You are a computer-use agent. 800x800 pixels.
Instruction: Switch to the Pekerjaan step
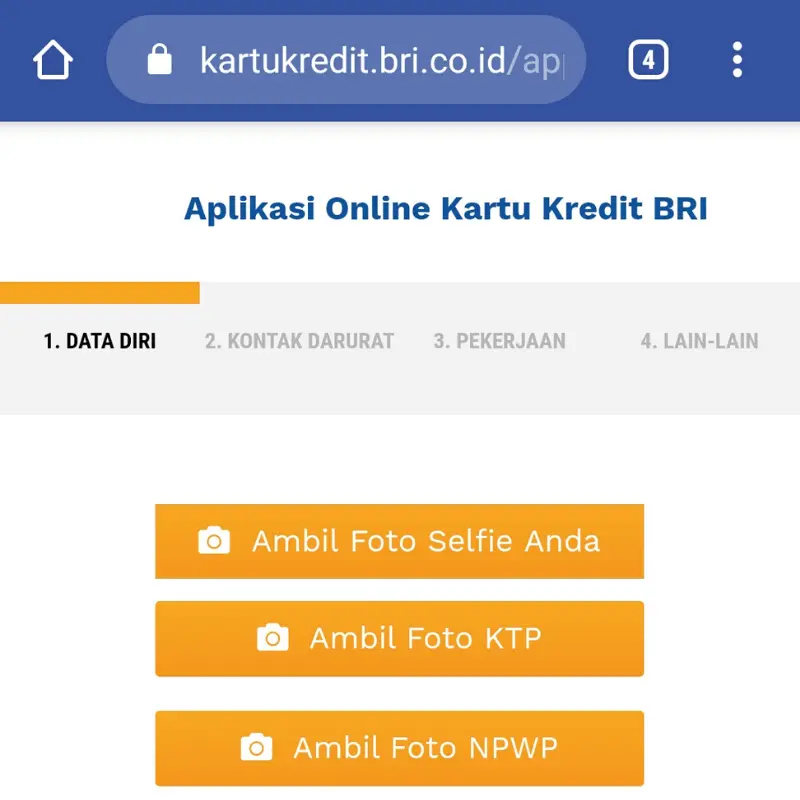point(499,341)
